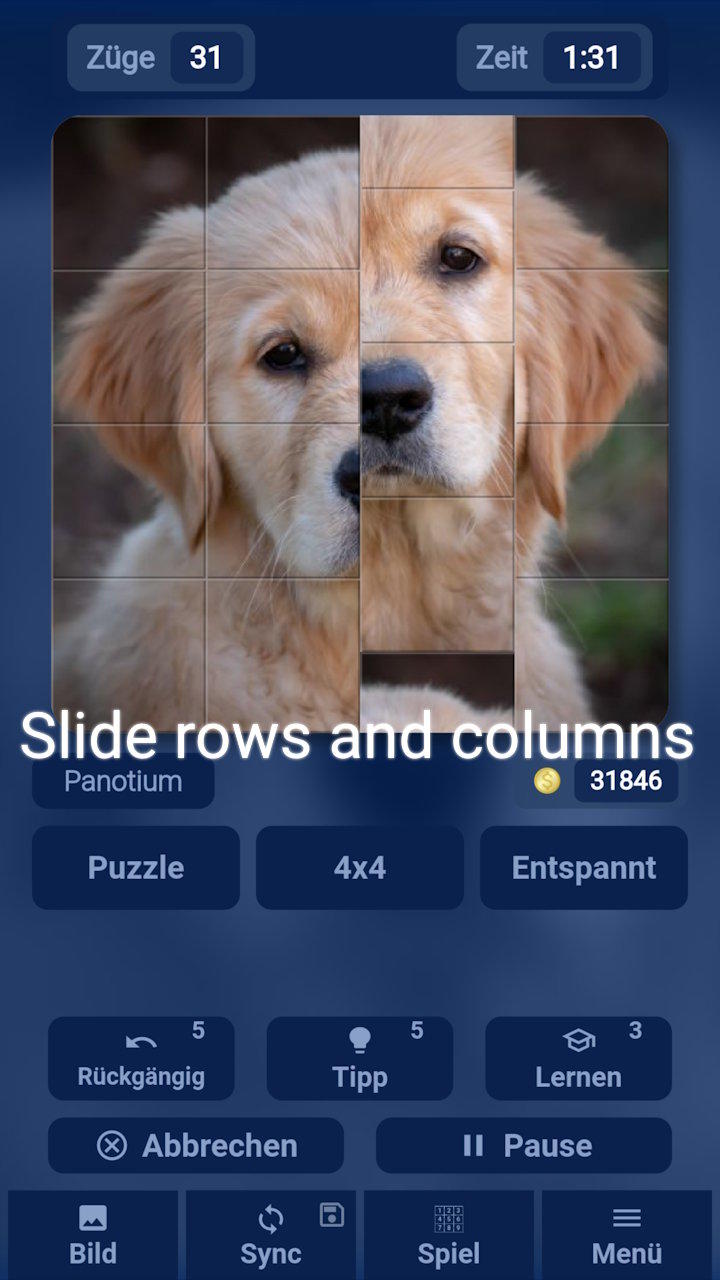This screenshot has width=720, height=1280.
Task: Change game type via Puzzle button
Action: click(136, 867)
